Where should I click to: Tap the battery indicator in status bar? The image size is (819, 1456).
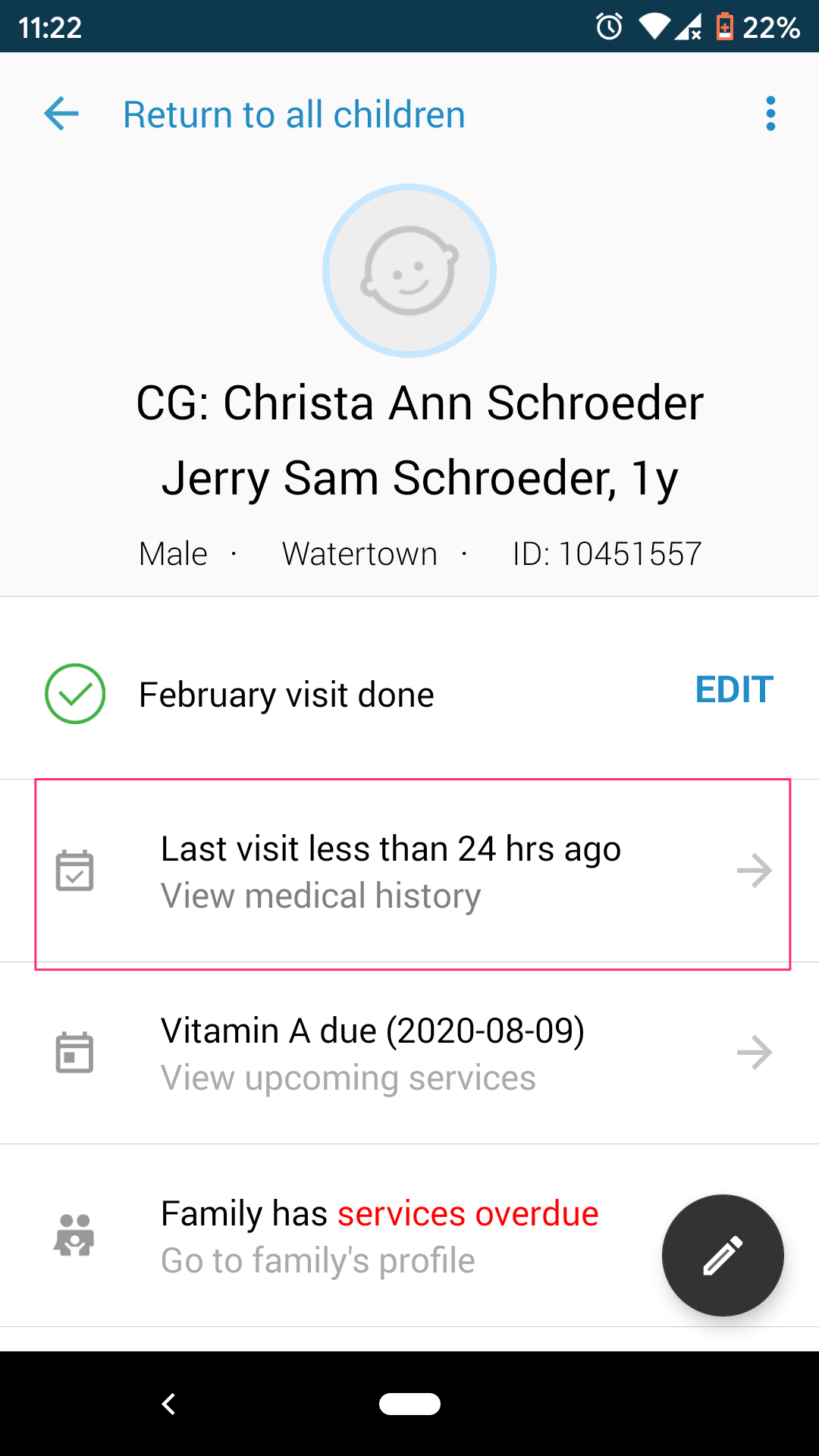[x=726, y=27]
